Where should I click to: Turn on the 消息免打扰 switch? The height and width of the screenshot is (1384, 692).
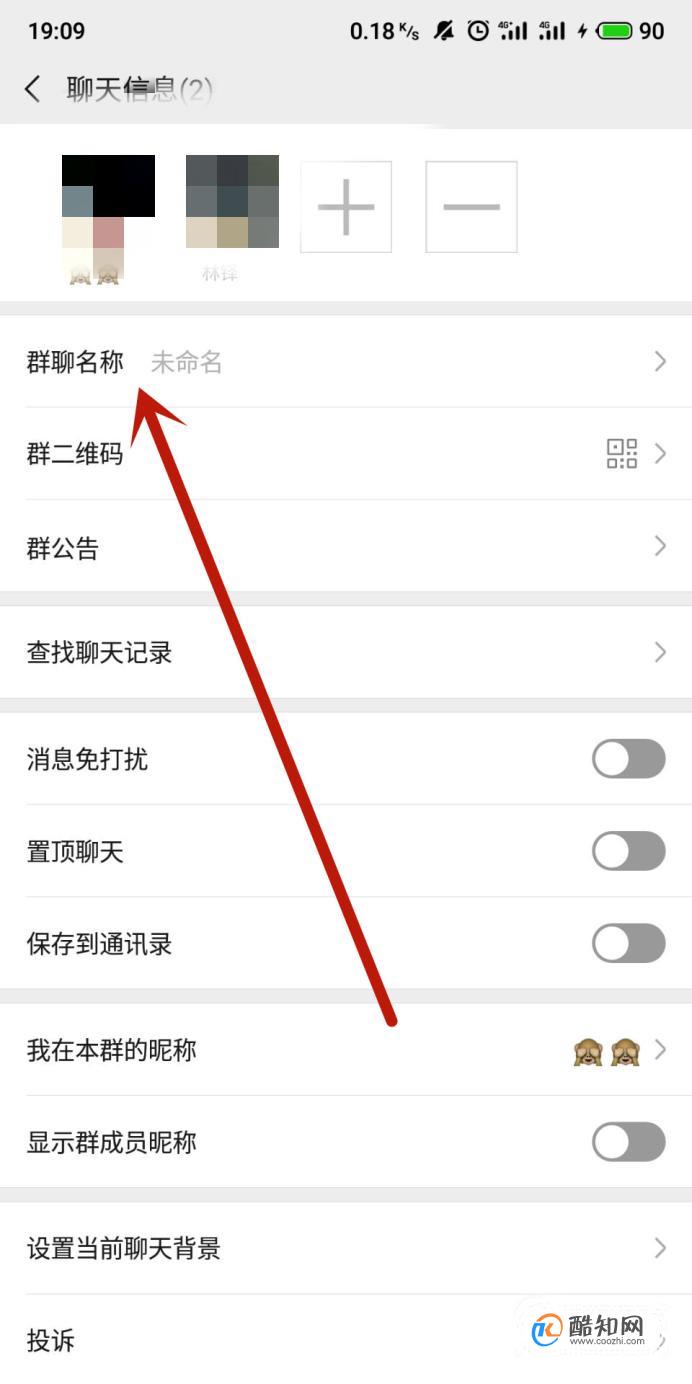[x=628, y=759]
